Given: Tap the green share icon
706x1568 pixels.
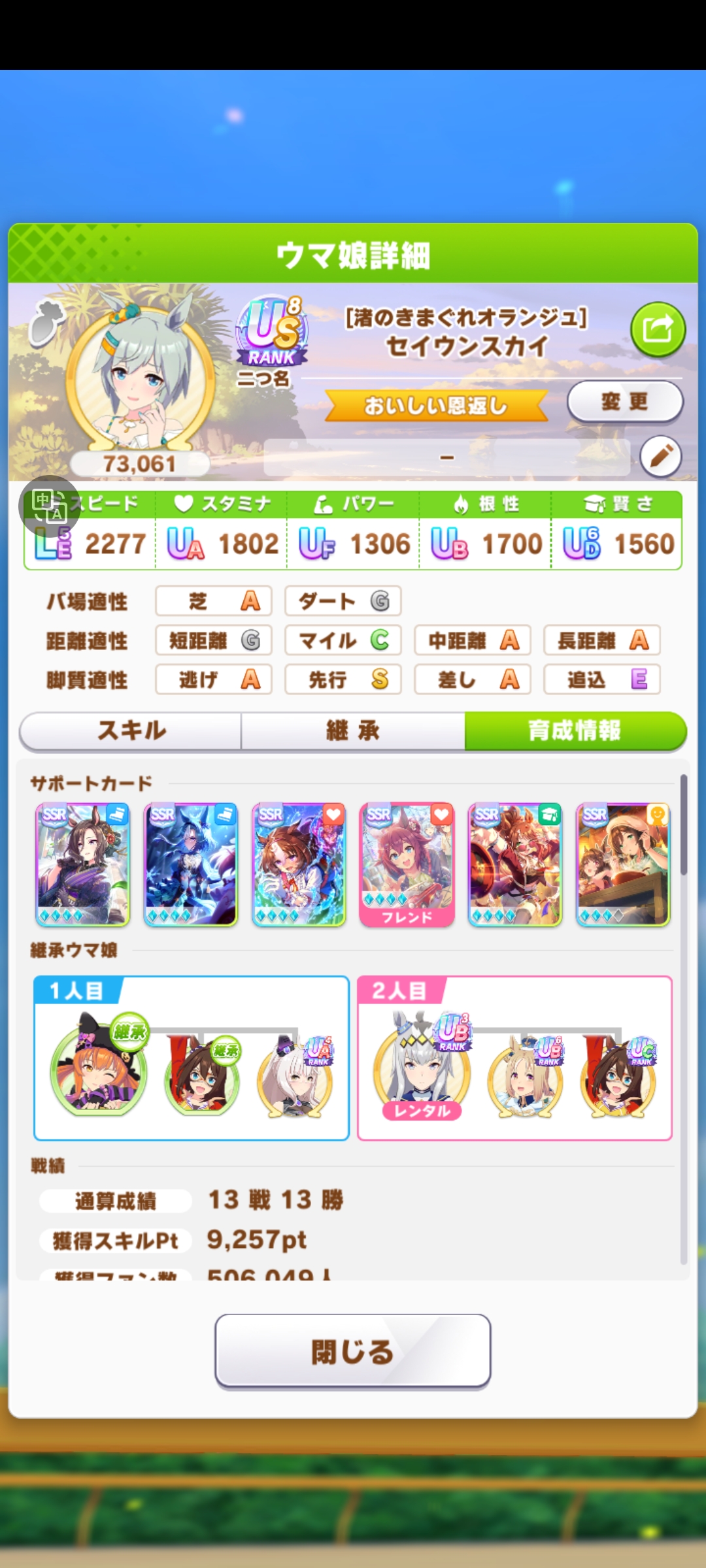Looking at the screenshot, I should pyautogui.click(x=658, y=329).
